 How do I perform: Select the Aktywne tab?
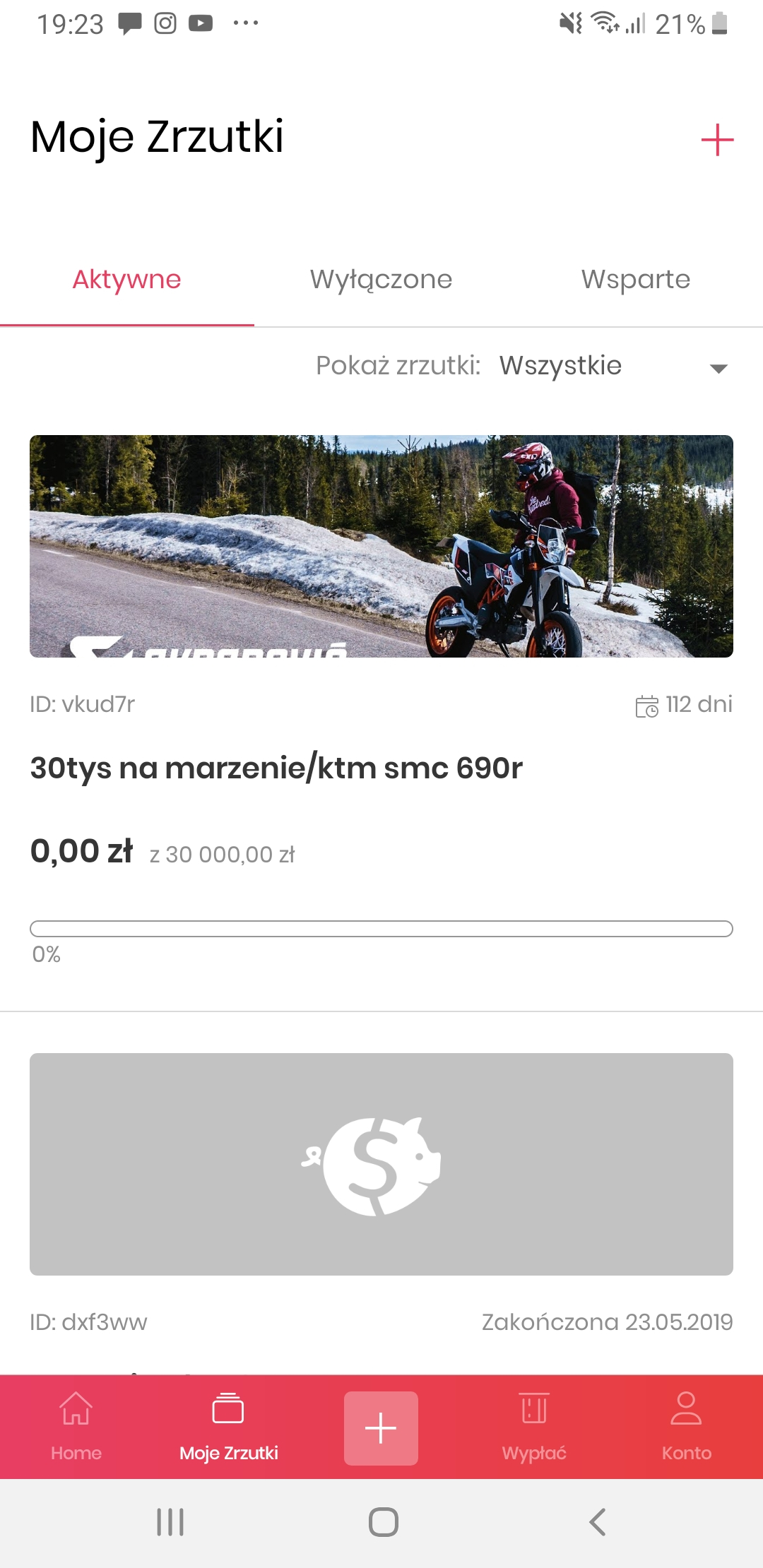127,280
